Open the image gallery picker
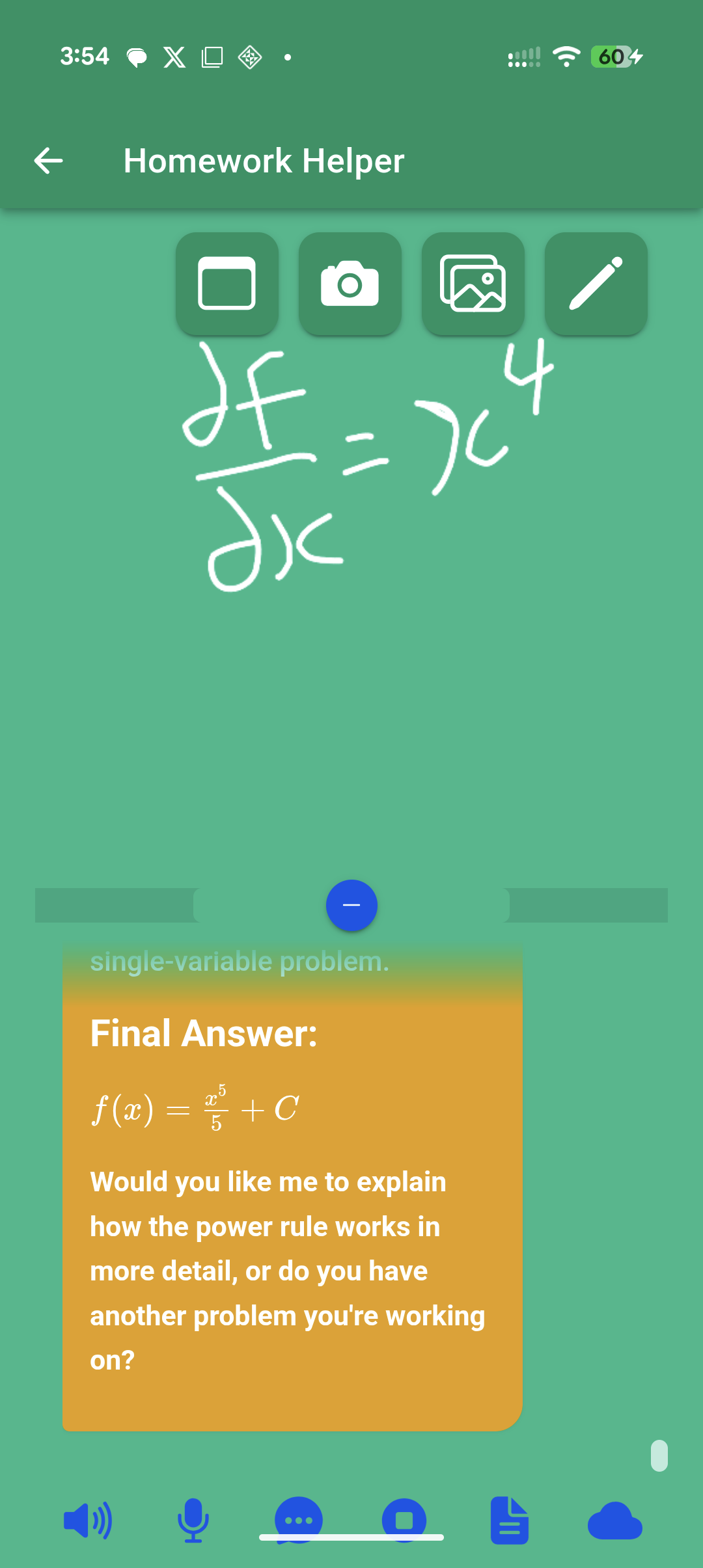The image size is (703, 1568). pyautogui.click(x=473, y=284)
